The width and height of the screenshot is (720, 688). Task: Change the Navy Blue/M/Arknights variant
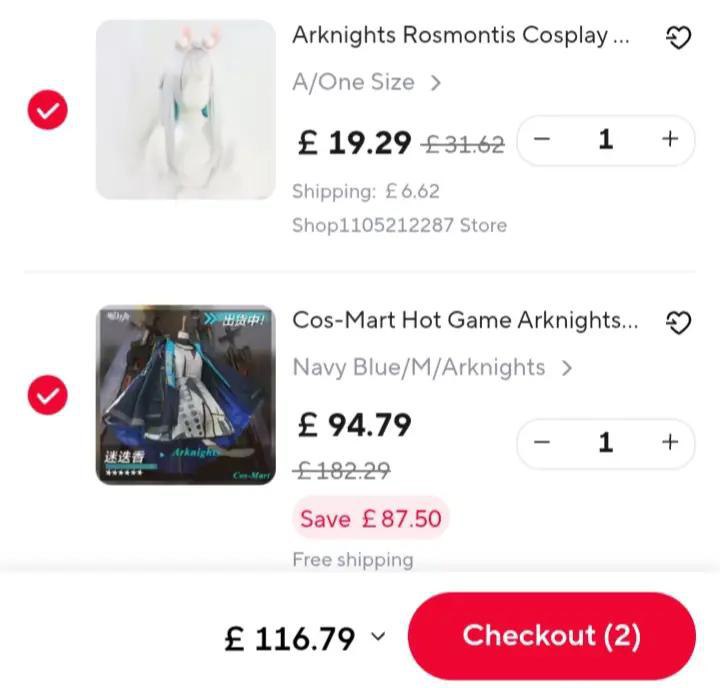[x=432, y=368]
